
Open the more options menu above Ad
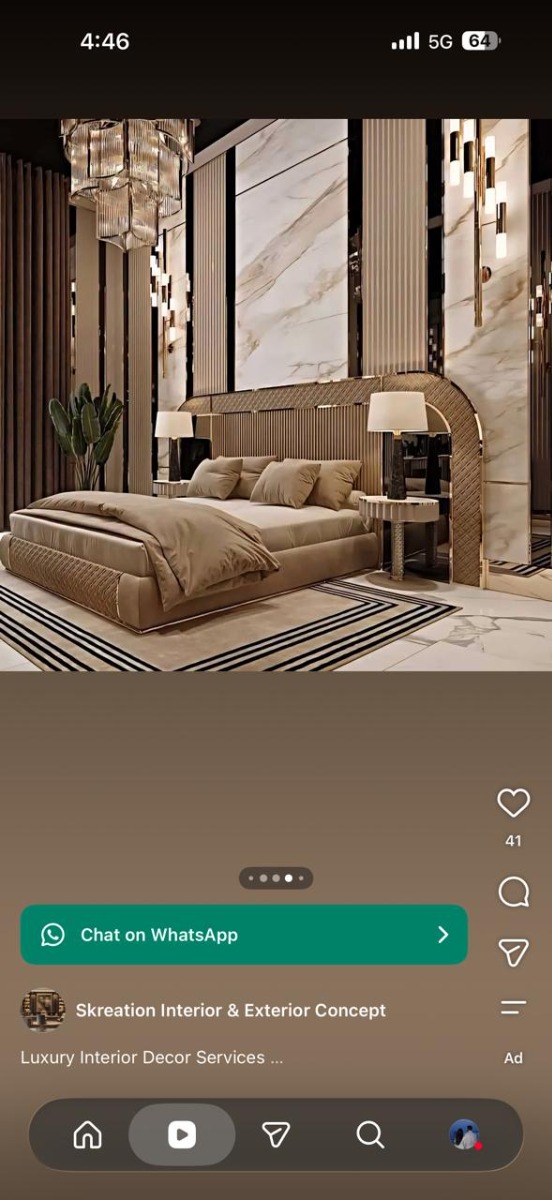(513, 1008)
